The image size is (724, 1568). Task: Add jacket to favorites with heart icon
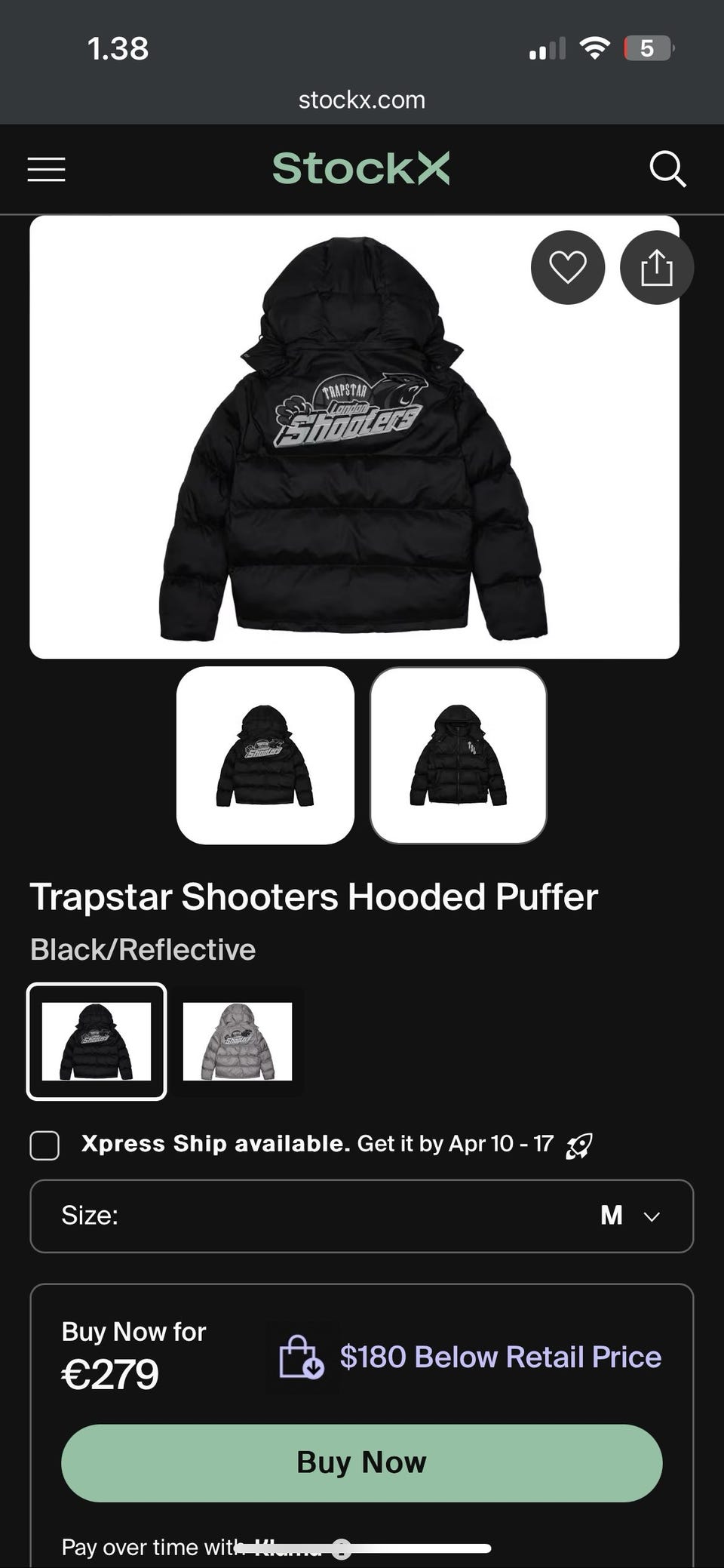click(x=567, y=267)
